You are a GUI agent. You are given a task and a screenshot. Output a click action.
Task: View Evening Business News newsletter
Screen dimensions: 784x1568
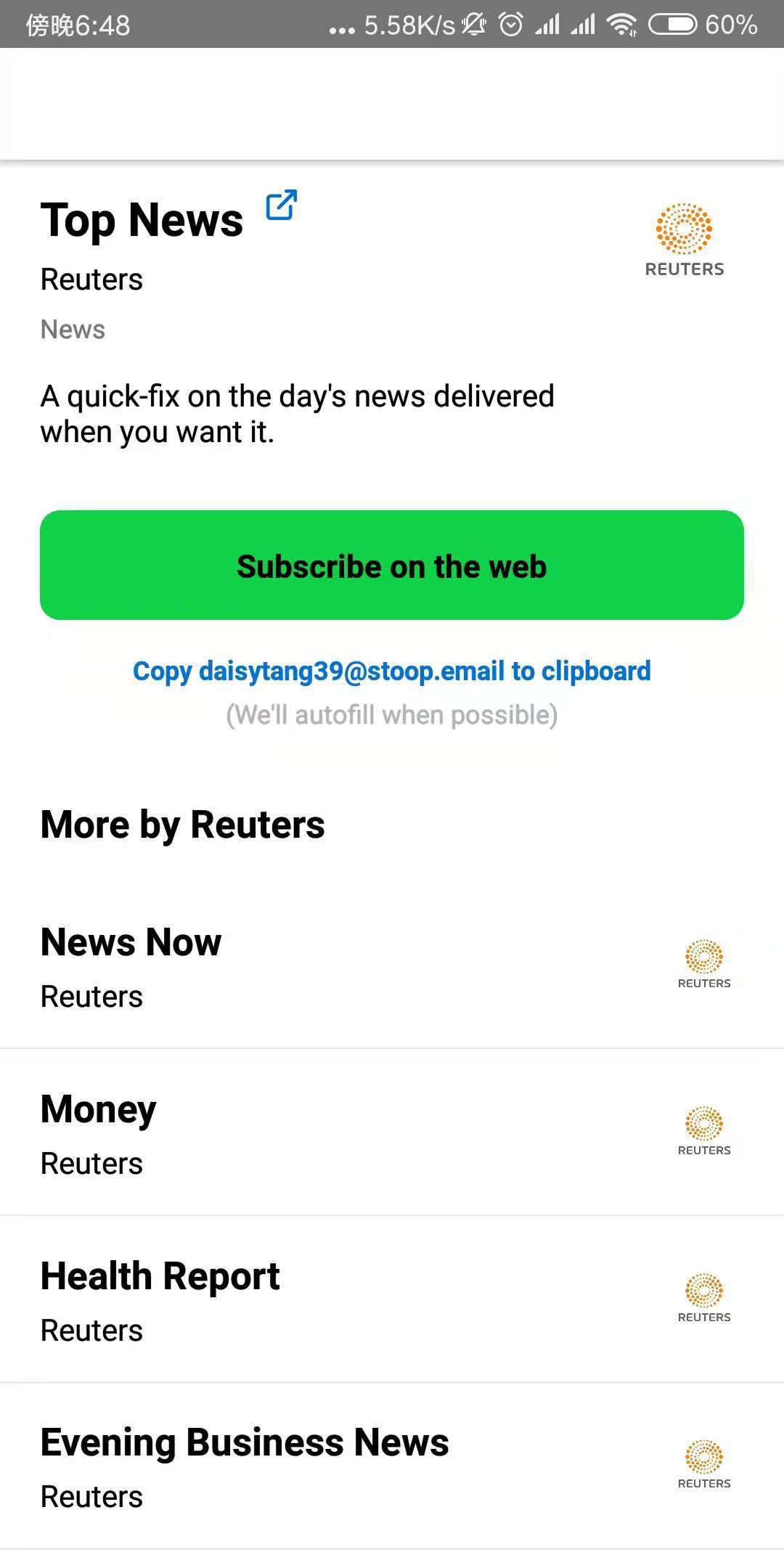point(392,1466)
